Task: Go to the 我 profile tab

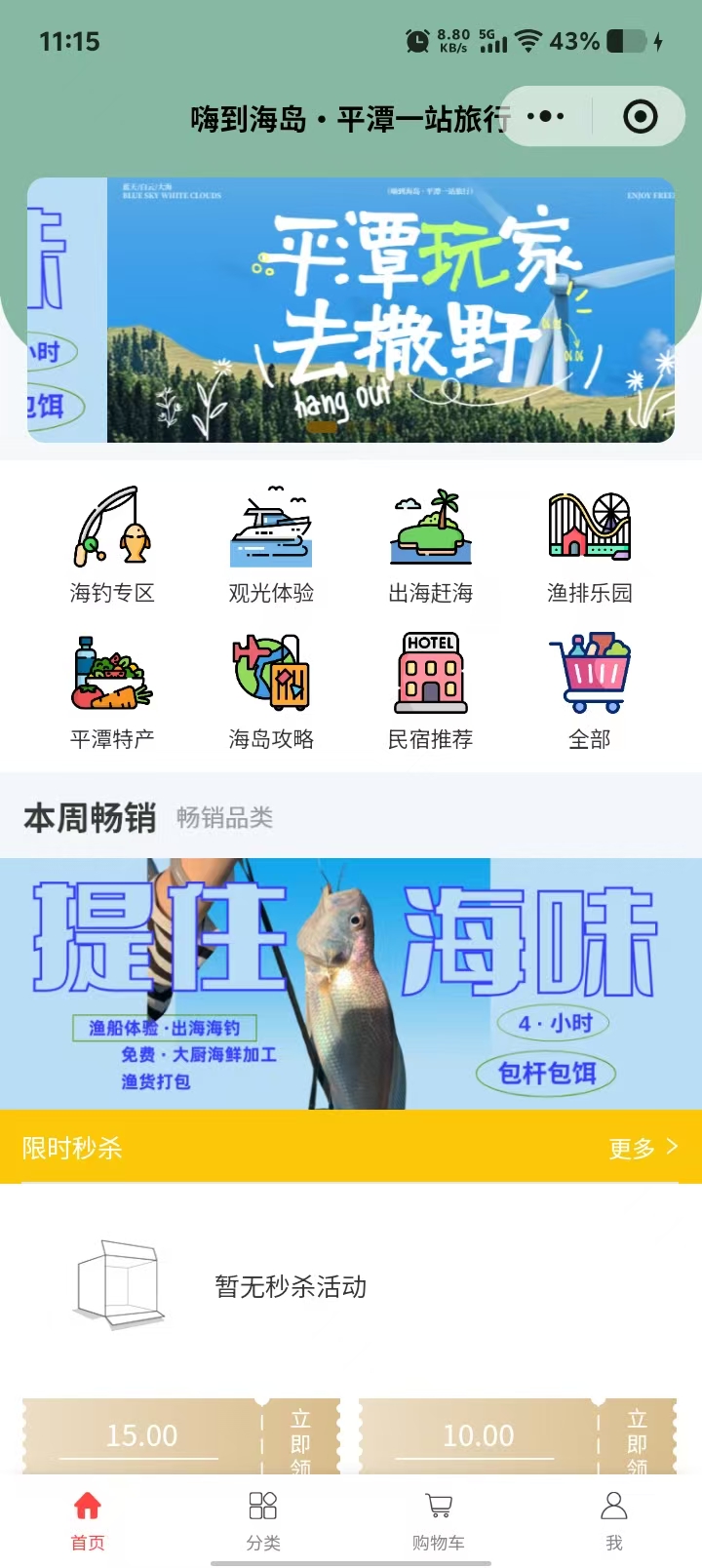Action: pyautogui.click(x=613, y=1519)
